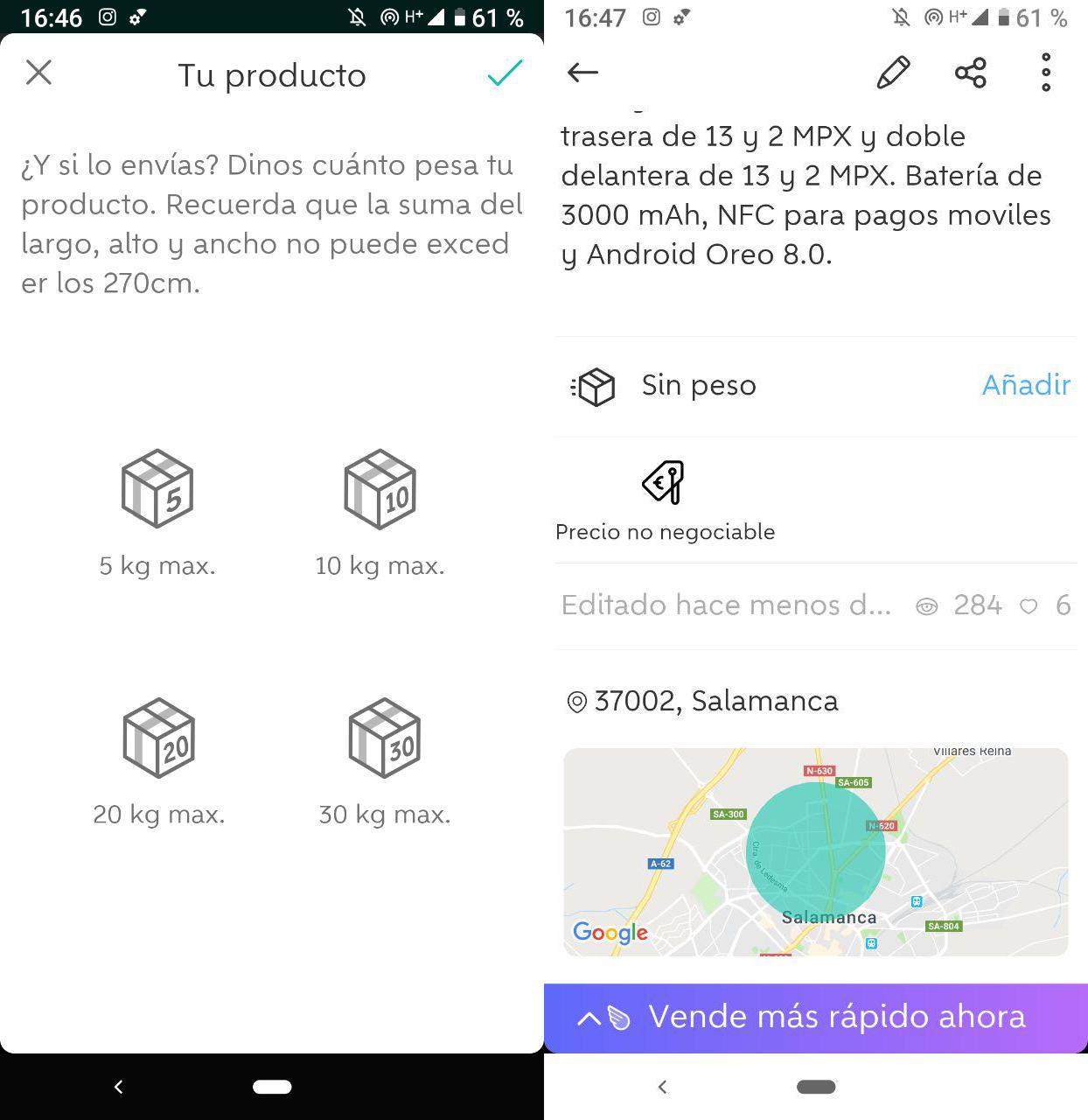Open the three-dot overflow menu
Screen dimensions: 1088x1120
coord(1045,73)
